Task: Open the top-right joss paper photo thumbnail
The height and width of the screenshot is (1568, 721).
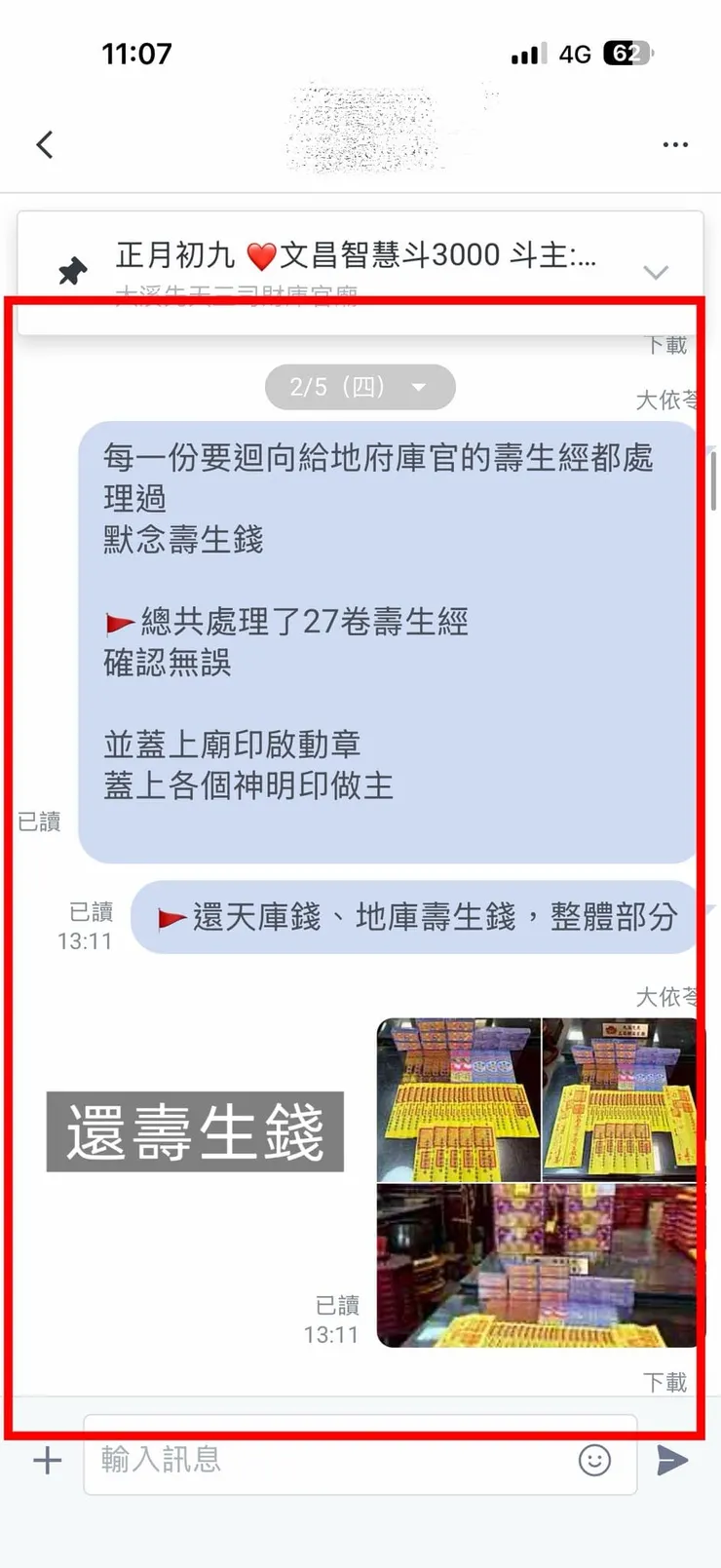Action: [621, 1101]
